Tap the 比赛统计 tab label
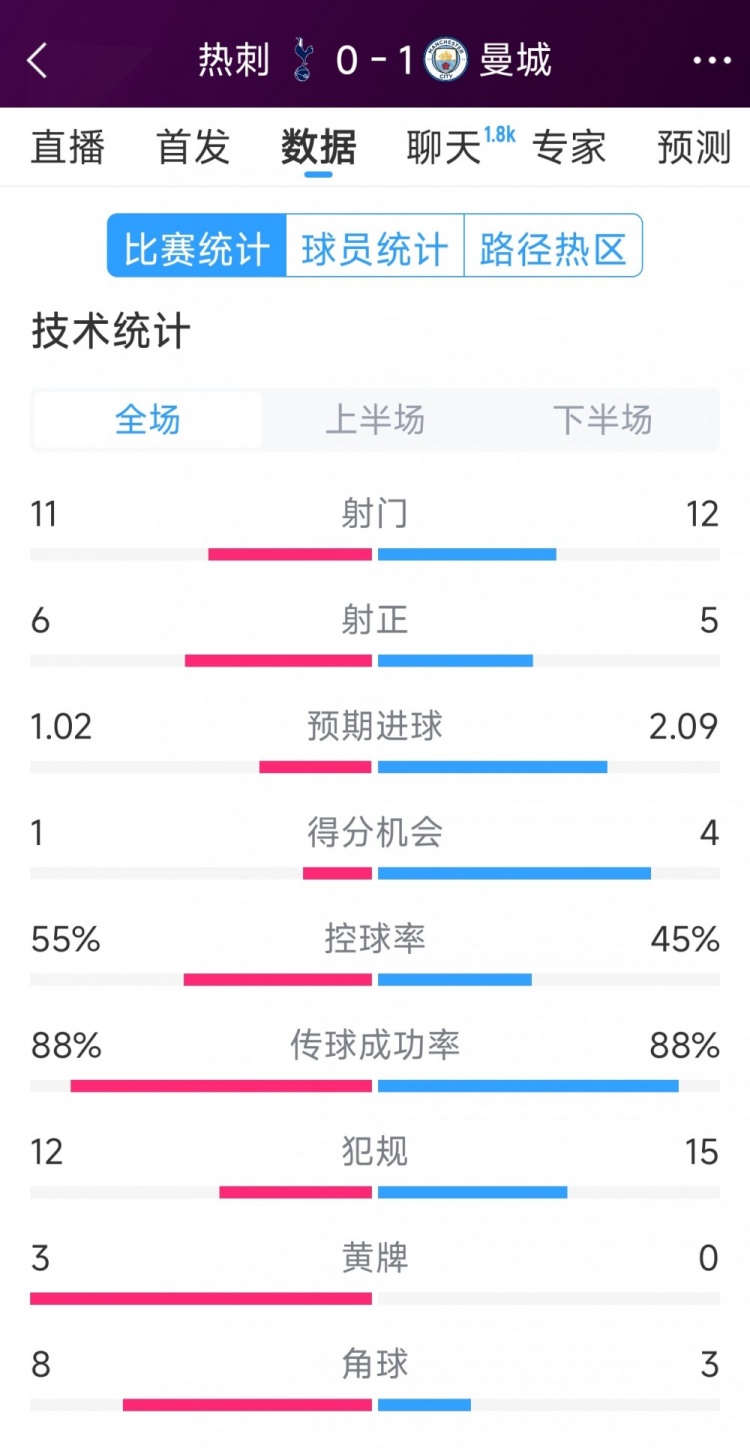 tap(195, 248)
